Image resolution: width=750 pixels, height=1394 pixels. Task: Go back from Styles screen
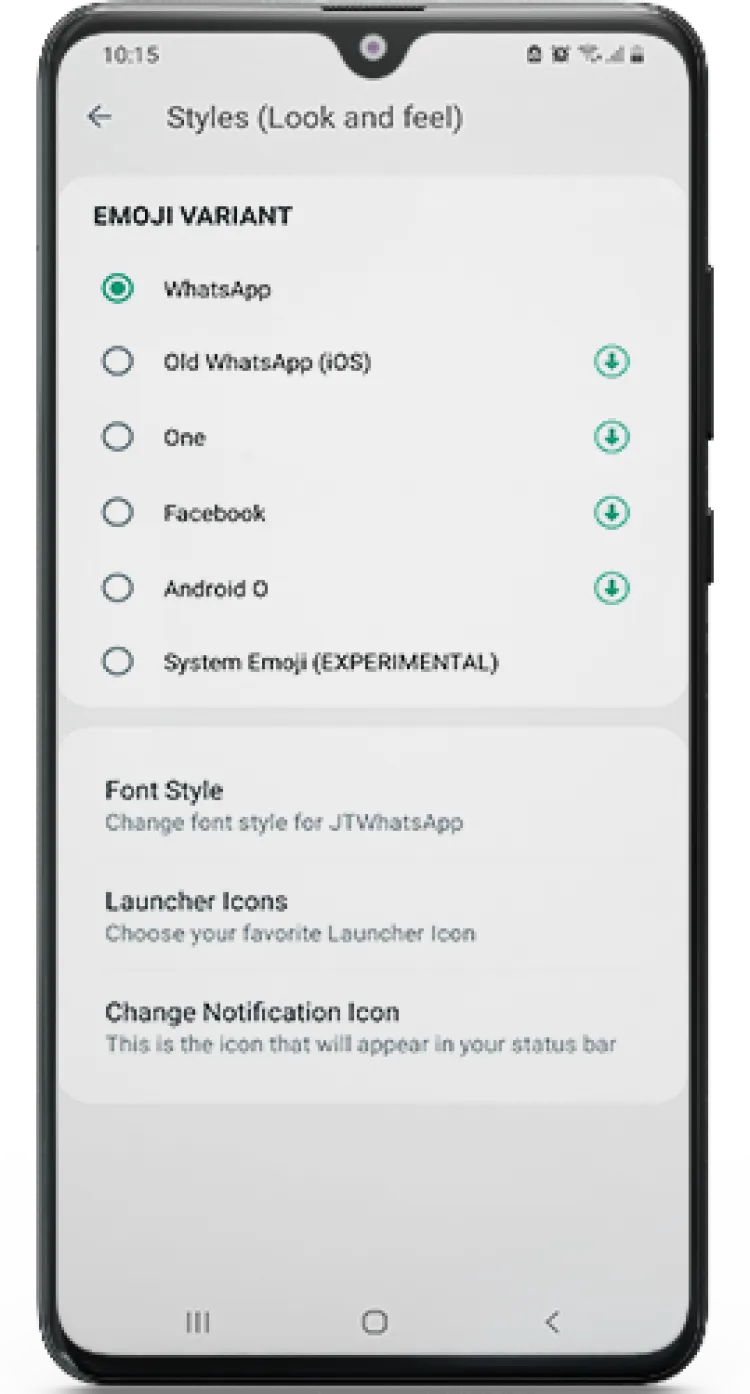(99, 117)
